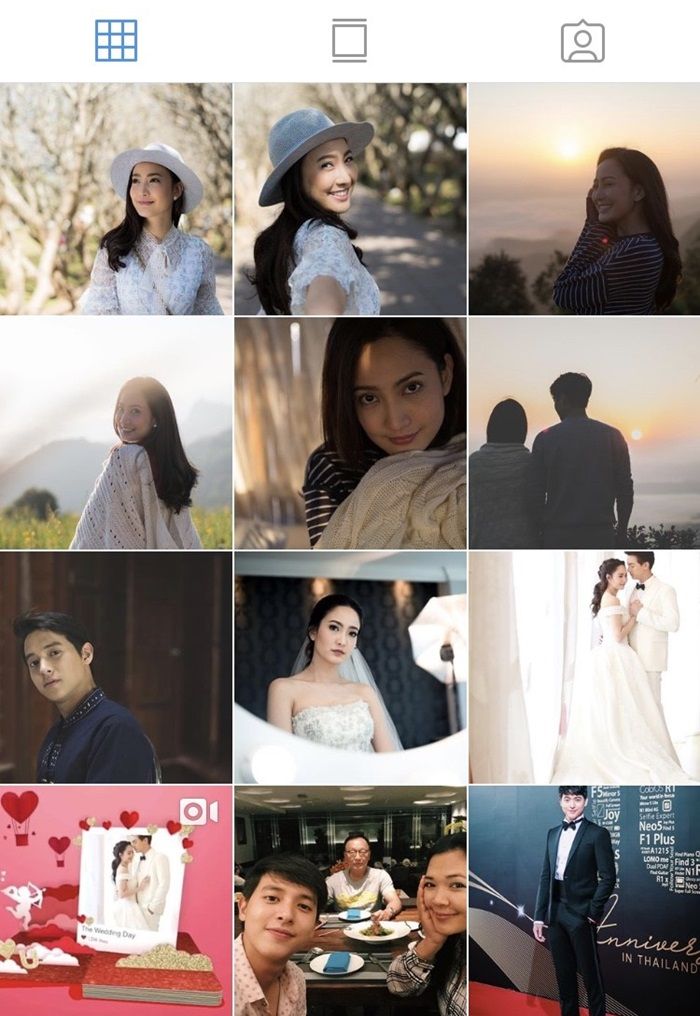Open photo of woman in mountain flower field
The image size is (700, 1016).
tap(116, 433)
